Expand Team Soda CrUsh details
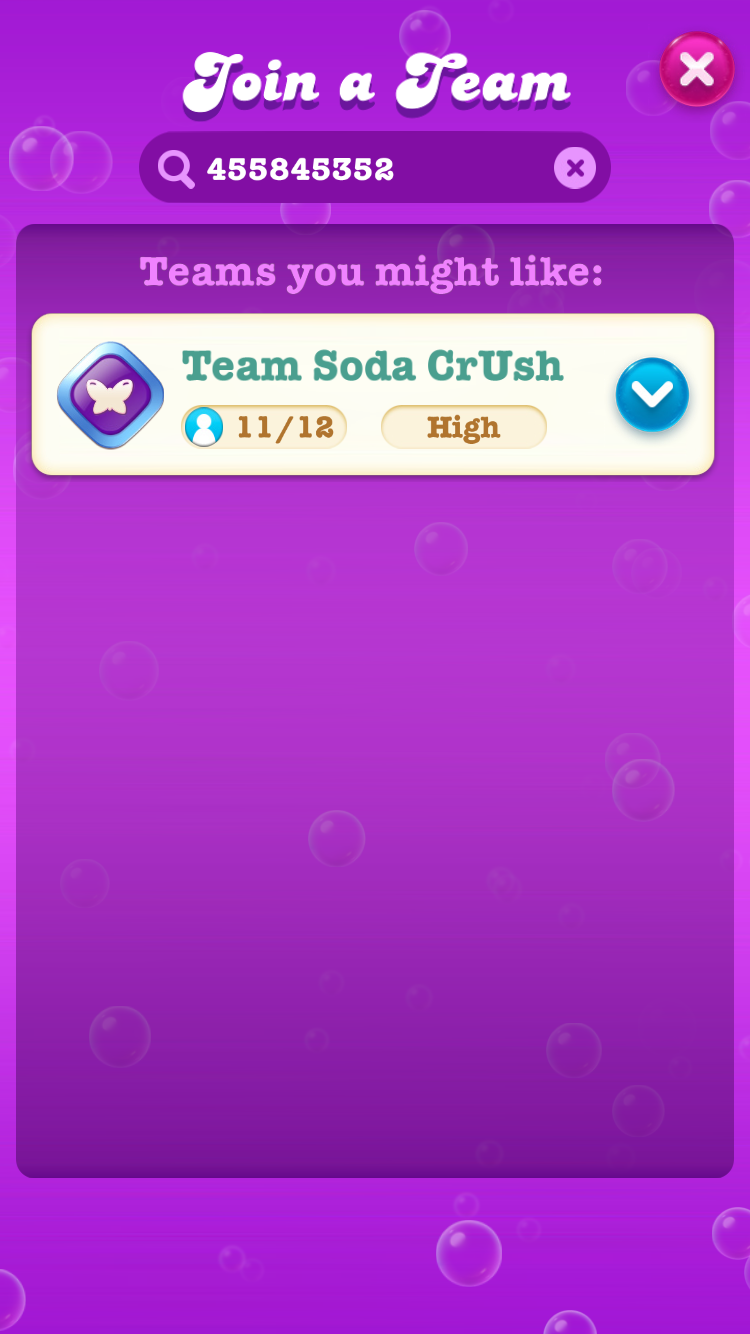The height and width of the screenshot is (1334, 750). point(652,394)
